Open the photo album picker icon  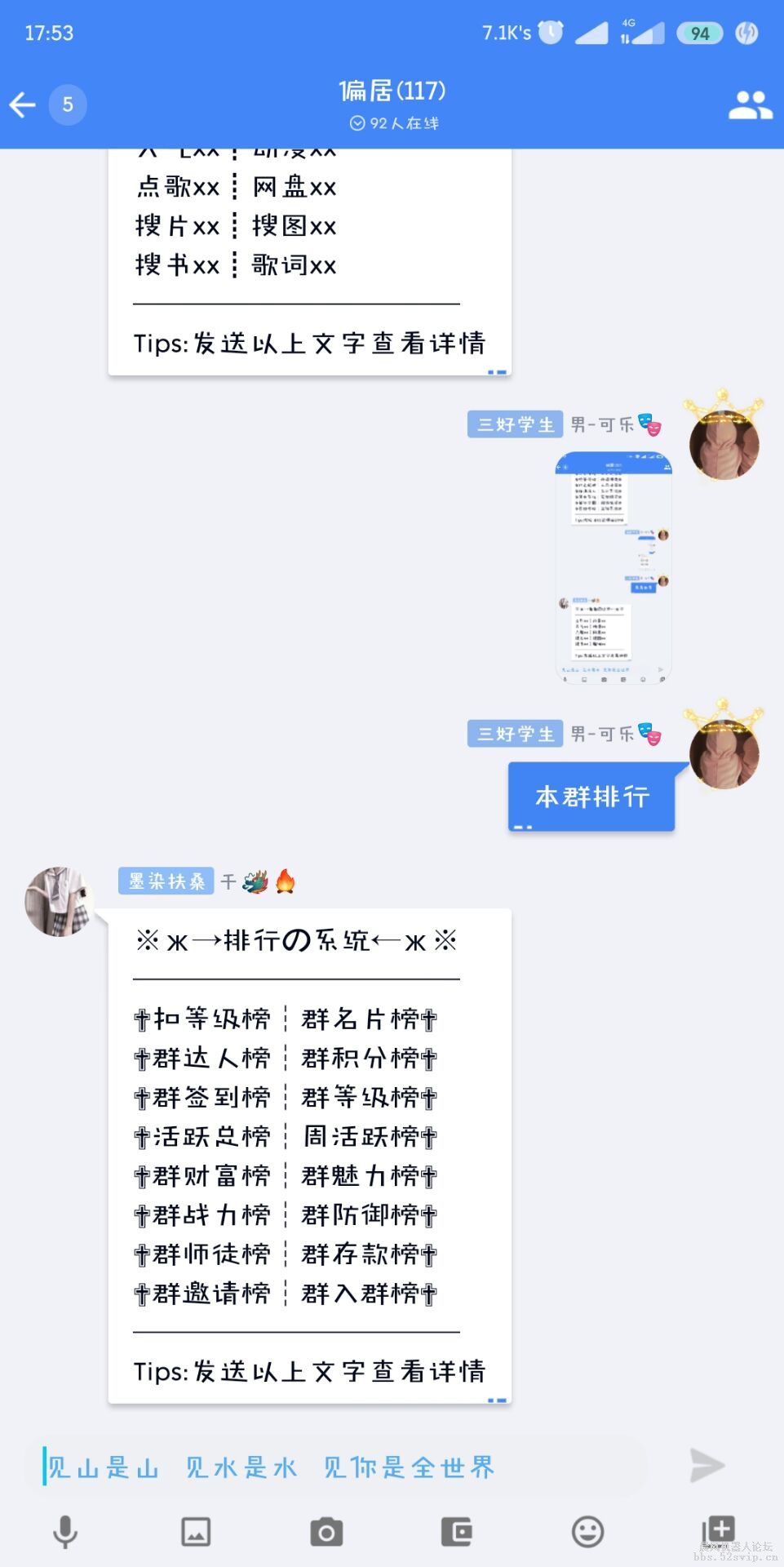tap(196, 1533)
